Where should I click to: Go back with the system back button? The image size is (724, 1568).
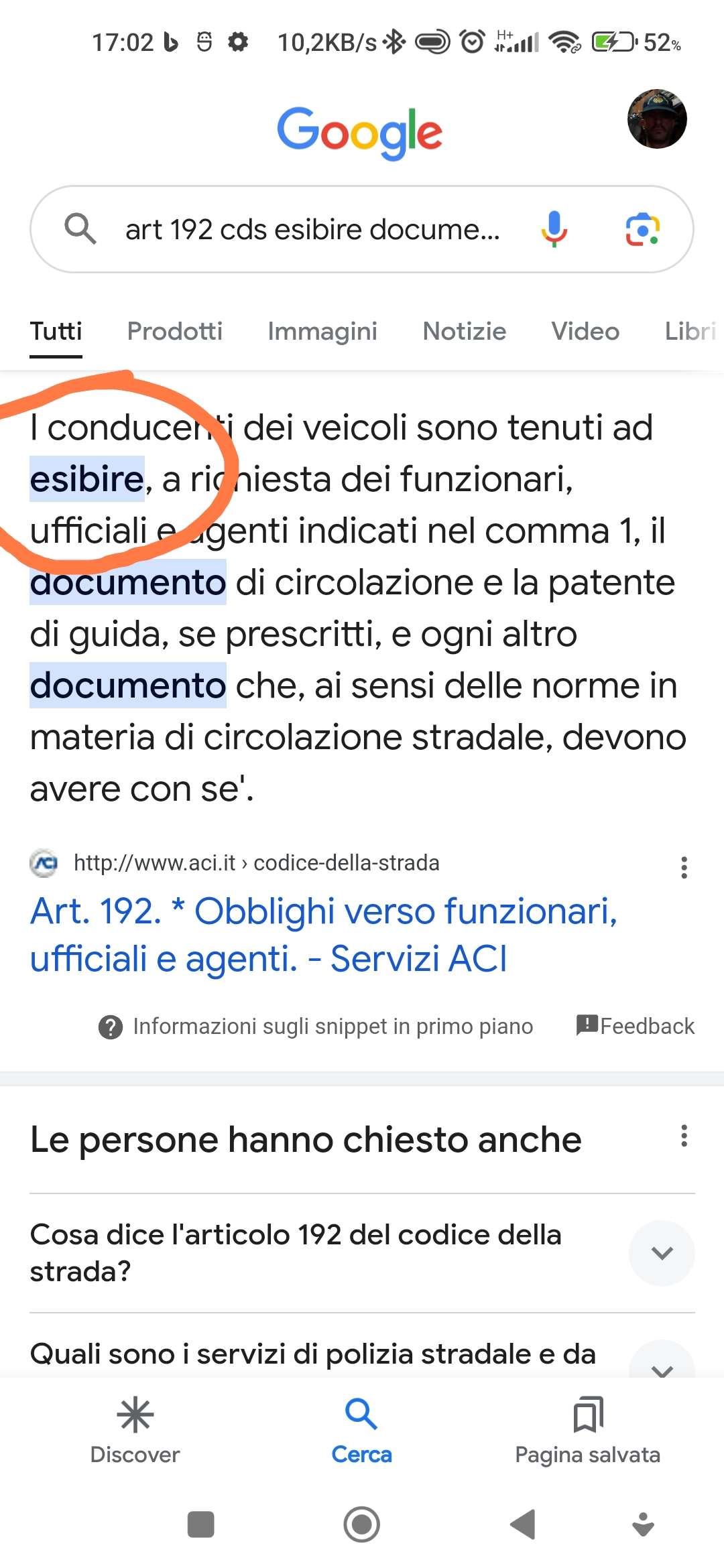[523, 1524]
